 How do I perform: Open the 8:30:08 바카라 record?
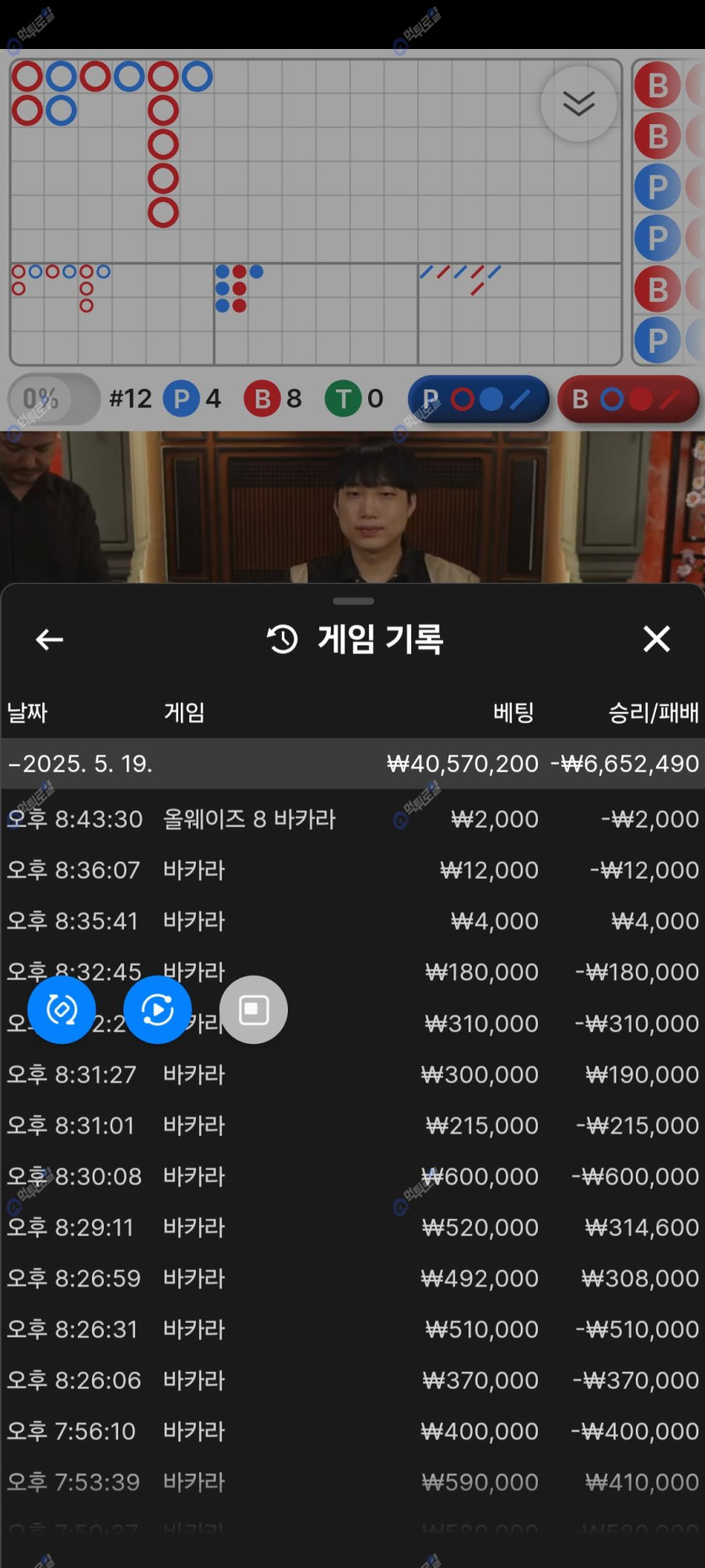coord(352,1176)
